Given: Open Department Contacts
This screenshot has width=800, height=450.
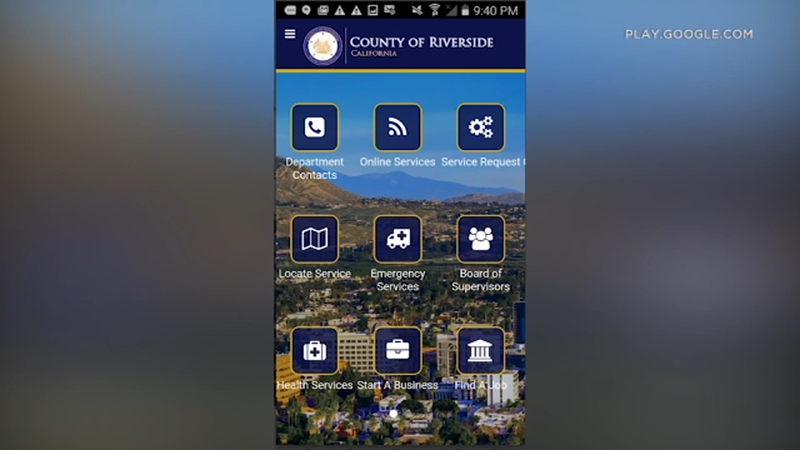Looking at the screenshot, I should click(x=315, y=128).
